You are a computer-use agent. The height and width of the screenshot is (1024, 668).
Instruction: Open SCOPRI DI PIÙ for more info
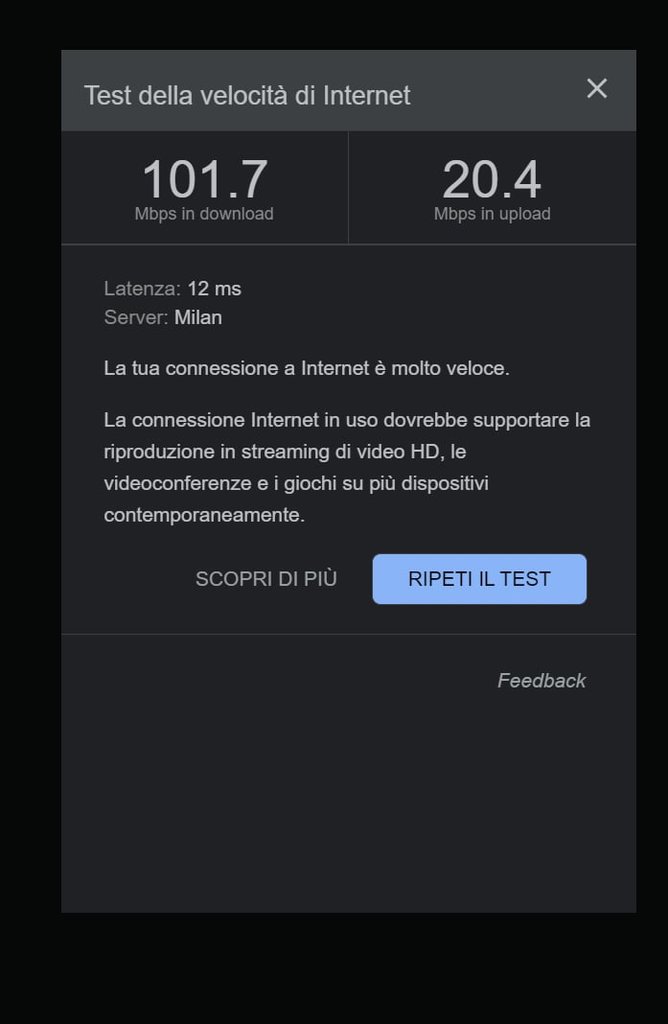pos(266,579)
